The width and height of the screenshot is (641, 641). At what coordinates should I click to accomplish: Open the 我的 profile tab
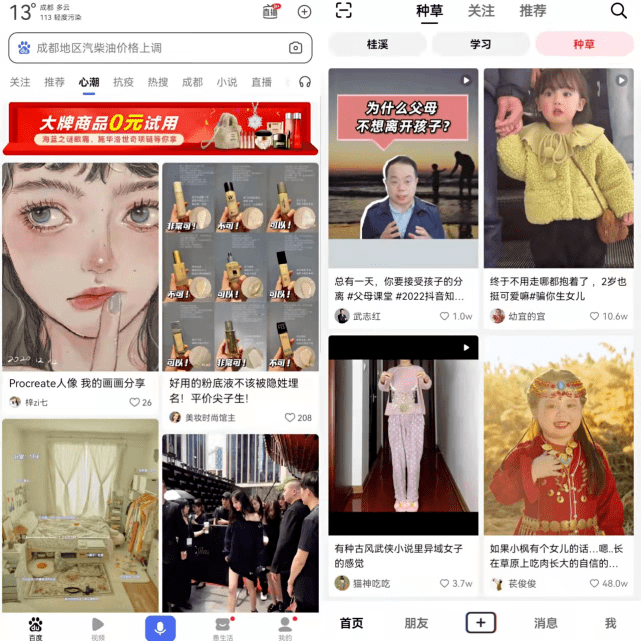pyautogui.click(x=285, y=627)
